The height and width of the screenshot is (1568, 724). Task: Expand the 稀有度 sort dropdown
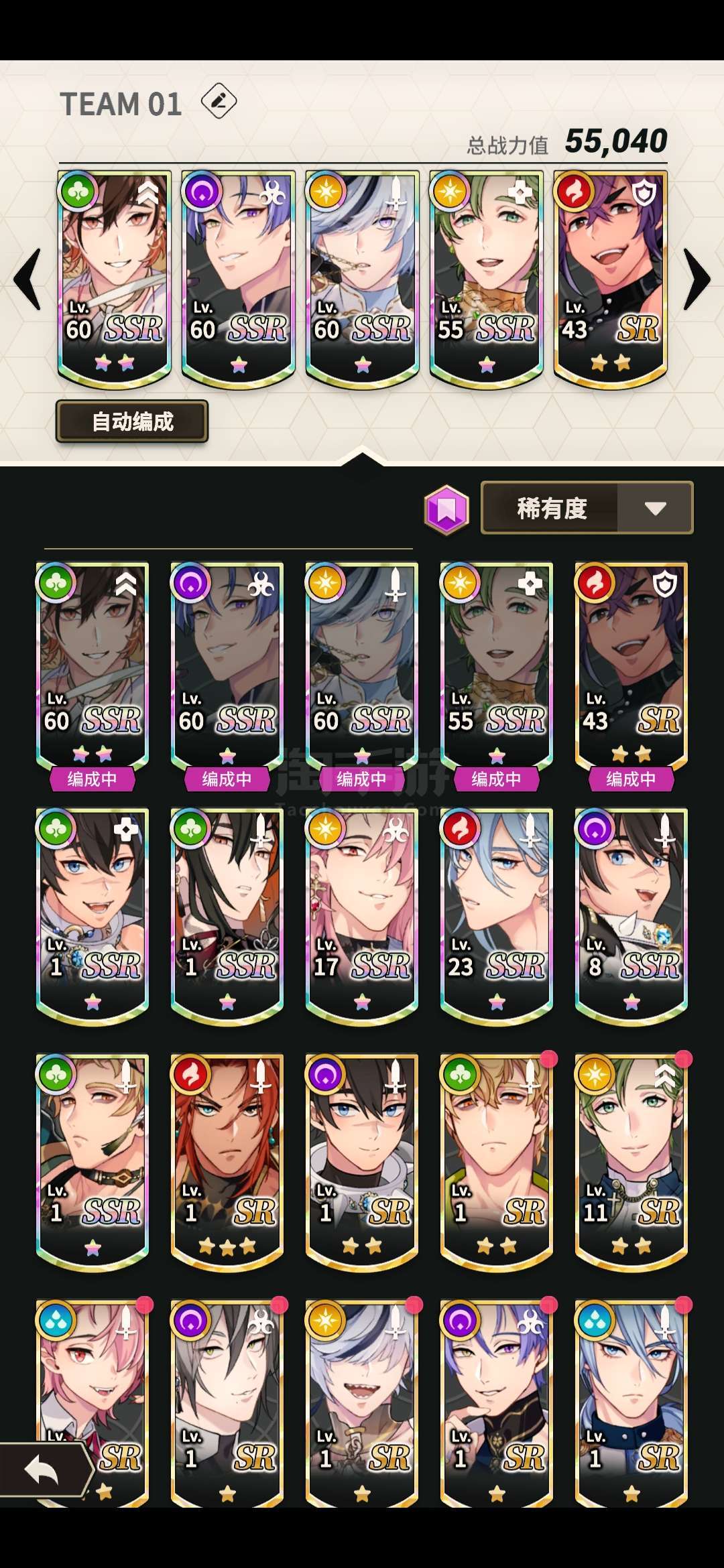pos(587,508)
